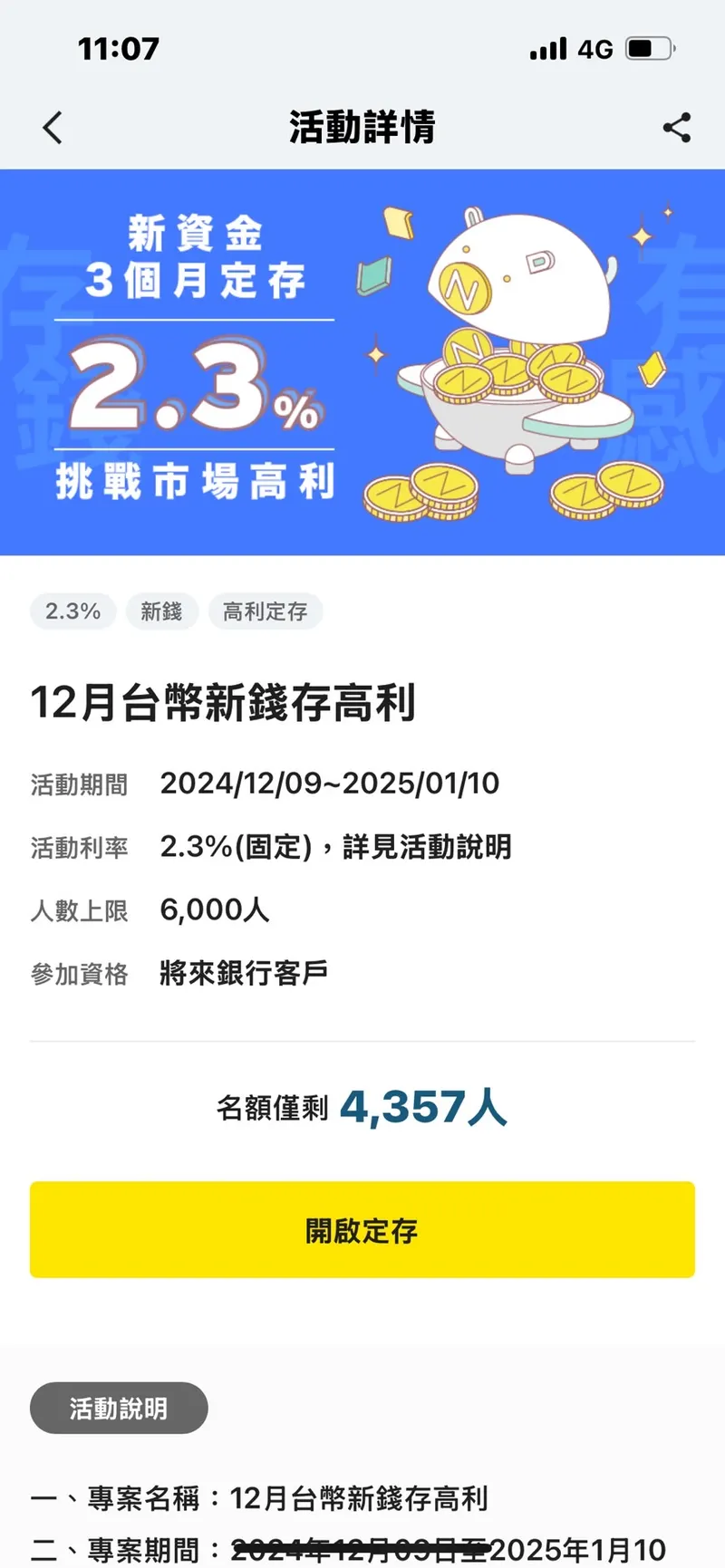Share this activity via the share icon
The width and height of the screenshot is (725, 1568).
point(676,128)
